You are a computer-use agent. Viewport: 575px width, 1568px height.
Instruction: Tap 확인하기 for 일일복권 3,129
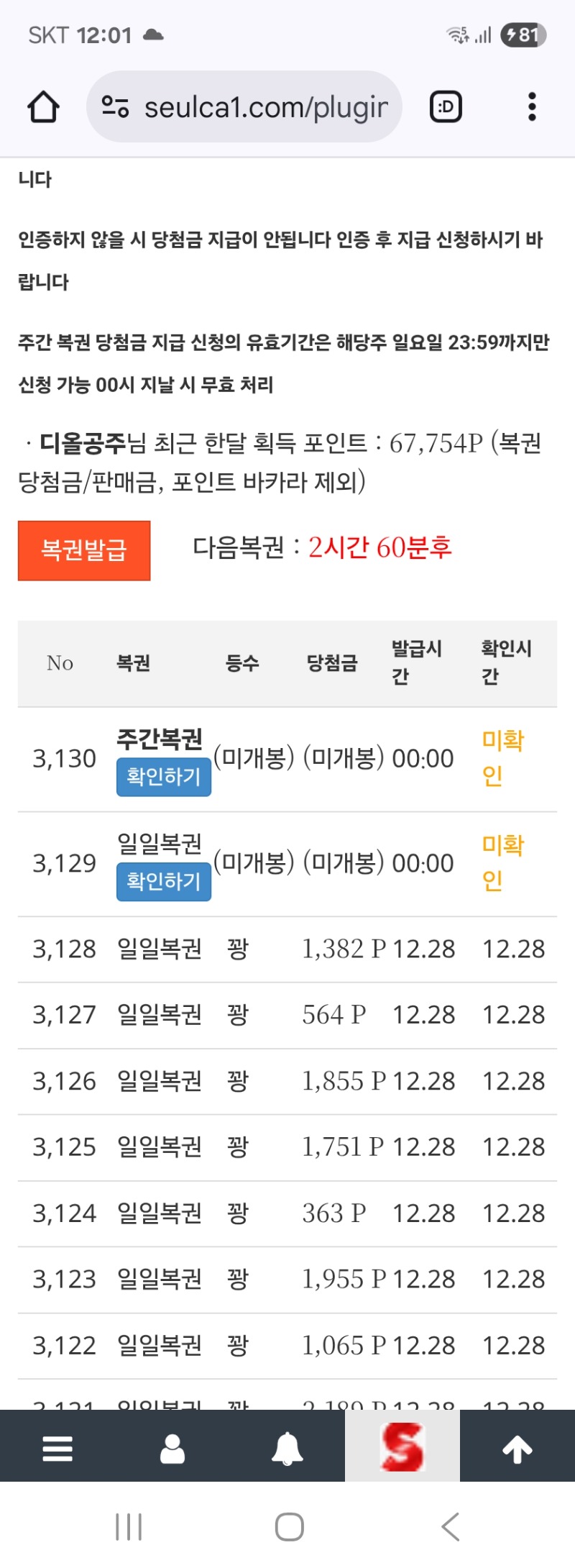pyautogui.click(x=164, y=882)
